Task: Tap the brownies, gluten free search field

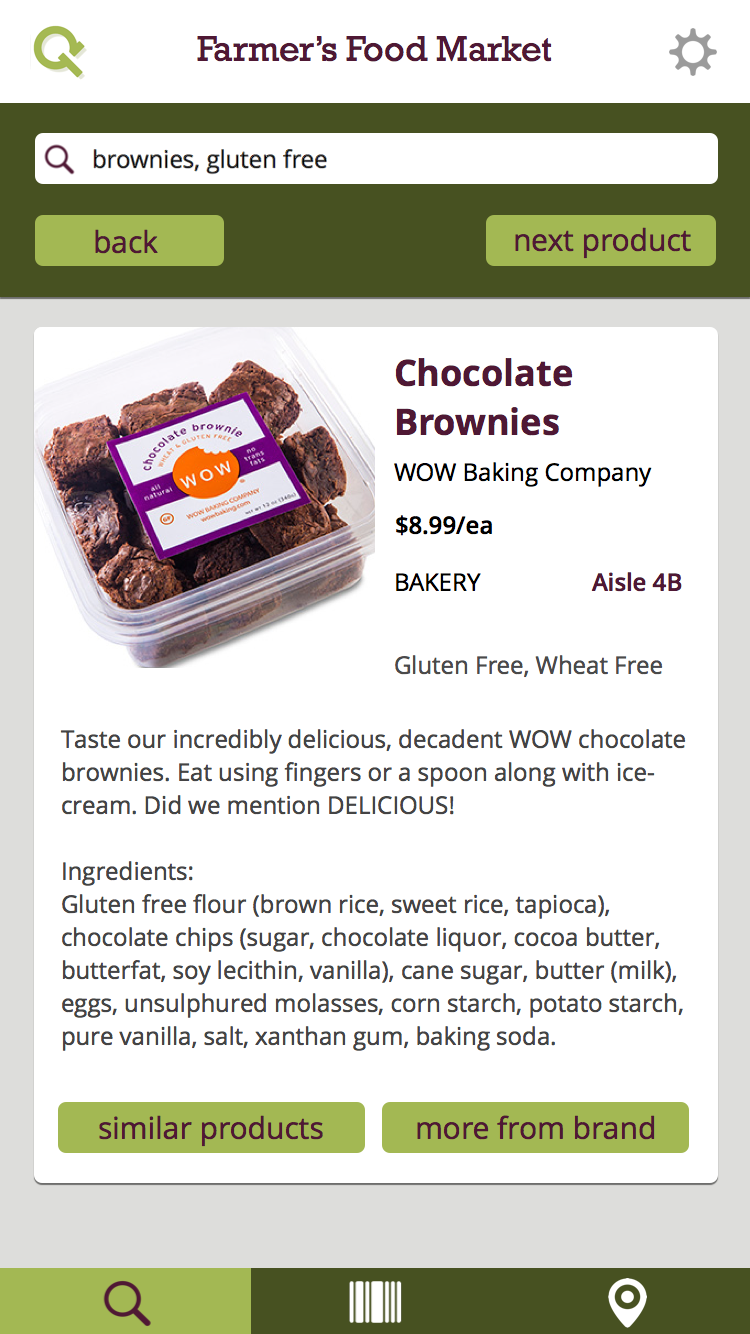Action: 376,159
